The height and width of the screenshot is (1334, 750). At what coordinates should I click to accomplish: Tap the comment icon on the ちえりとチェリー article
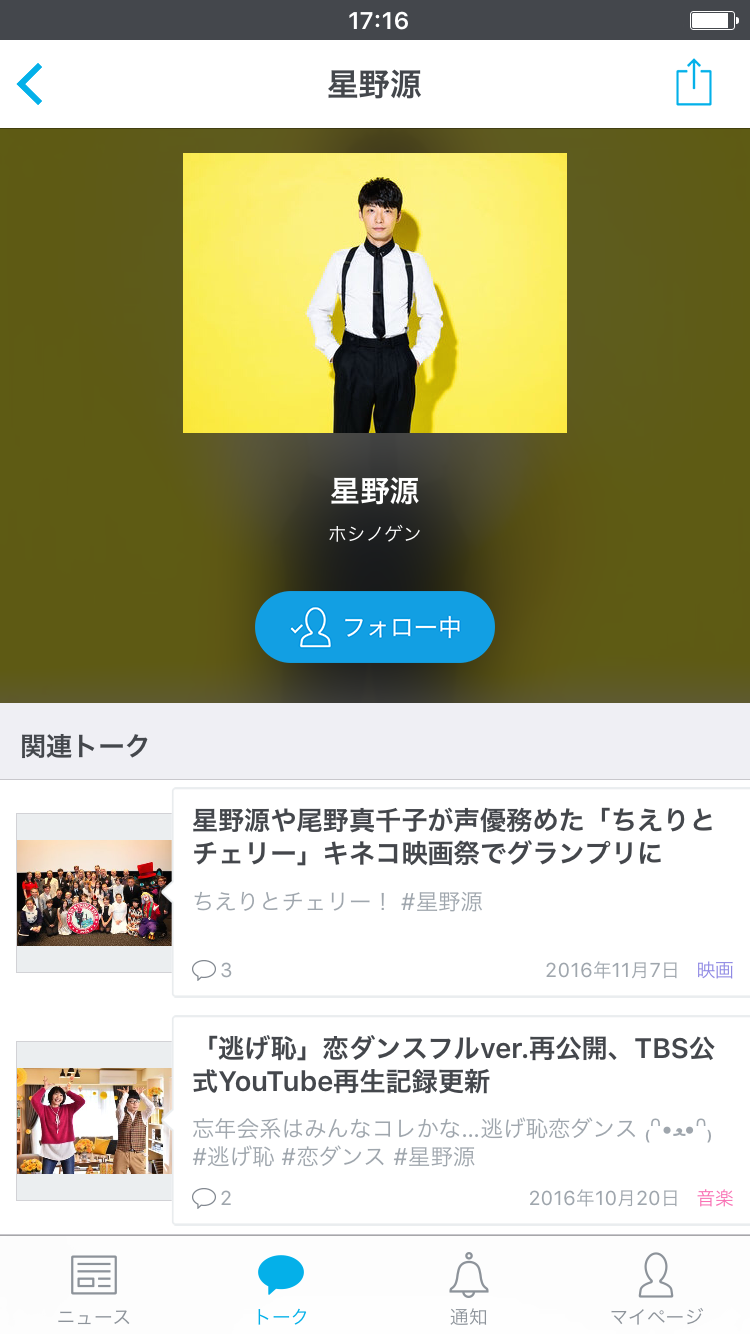tap(204, 969)
